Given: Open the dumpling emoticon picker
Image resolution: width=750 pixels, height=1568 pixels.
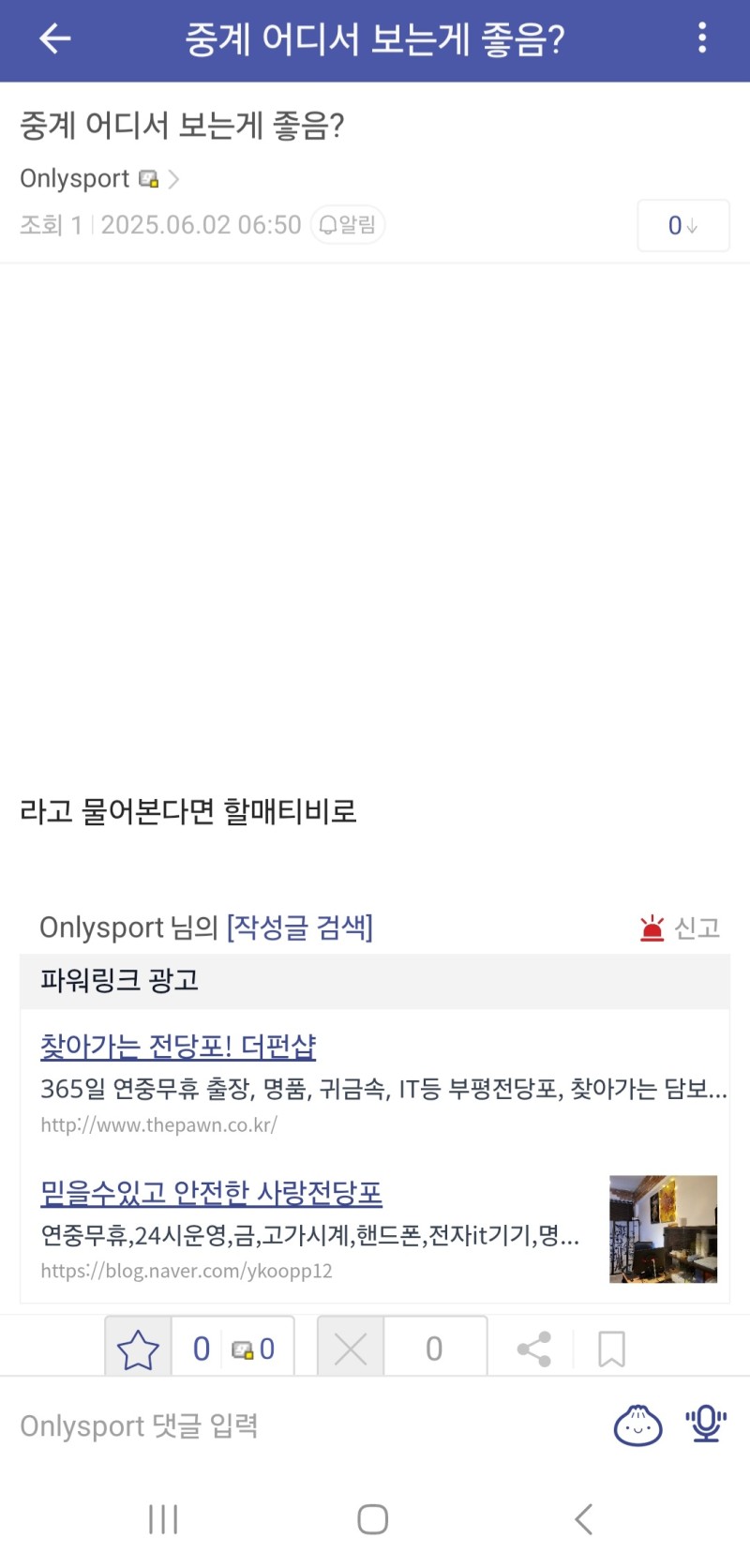Looking at the screenshot, I should pos(637,1425).
